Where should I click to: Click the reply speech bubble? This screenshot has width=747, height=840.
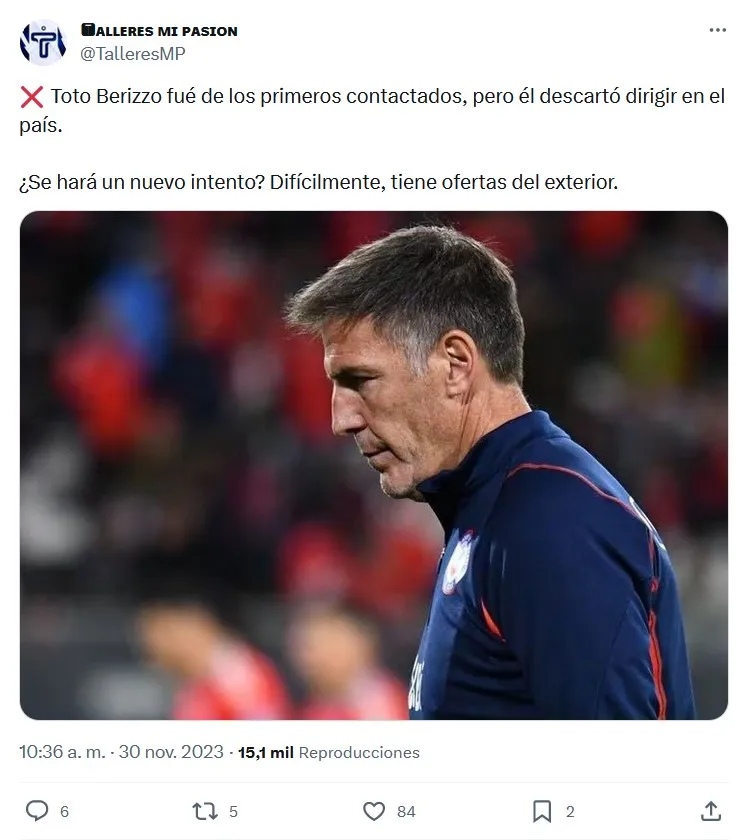pos(39,811)
